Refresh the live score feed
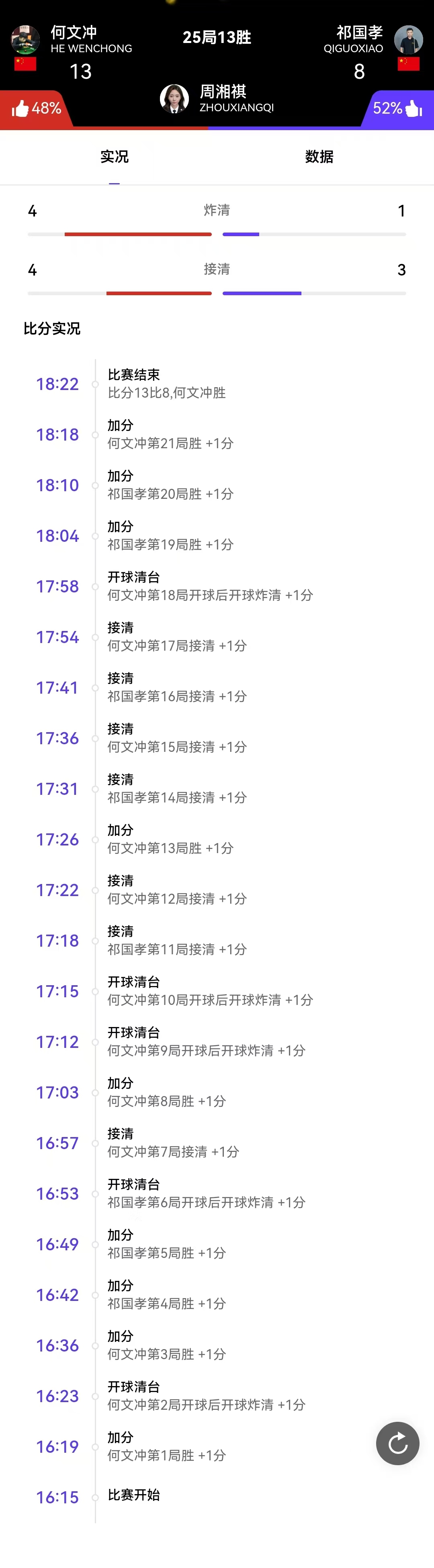434x1568 pixels. (x=397, y=1443)
